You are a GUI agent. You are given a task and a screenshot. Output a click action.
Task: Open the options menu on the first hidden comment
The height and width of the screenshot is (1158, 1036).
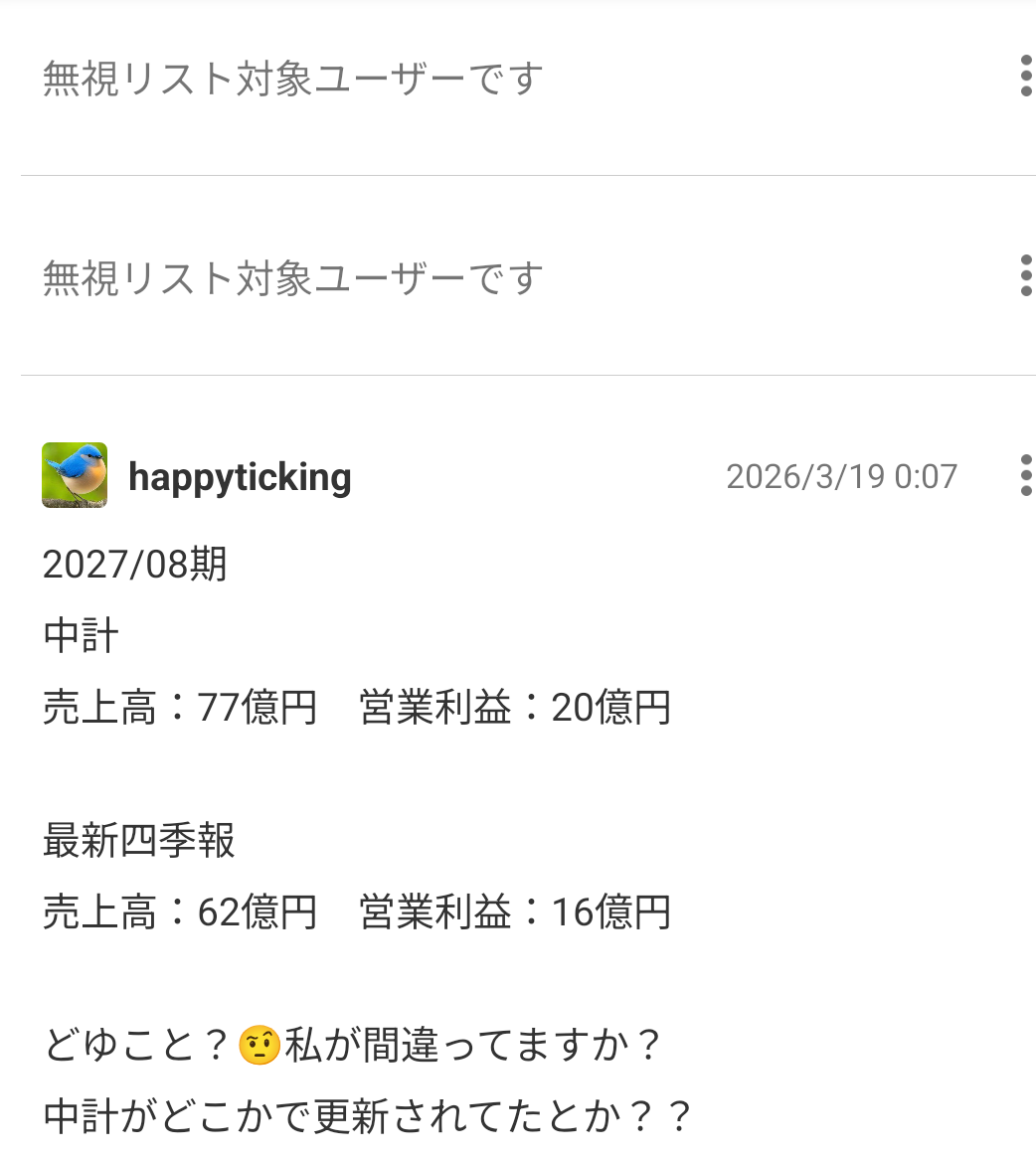pyautogui.click(x=1024, y=78)
